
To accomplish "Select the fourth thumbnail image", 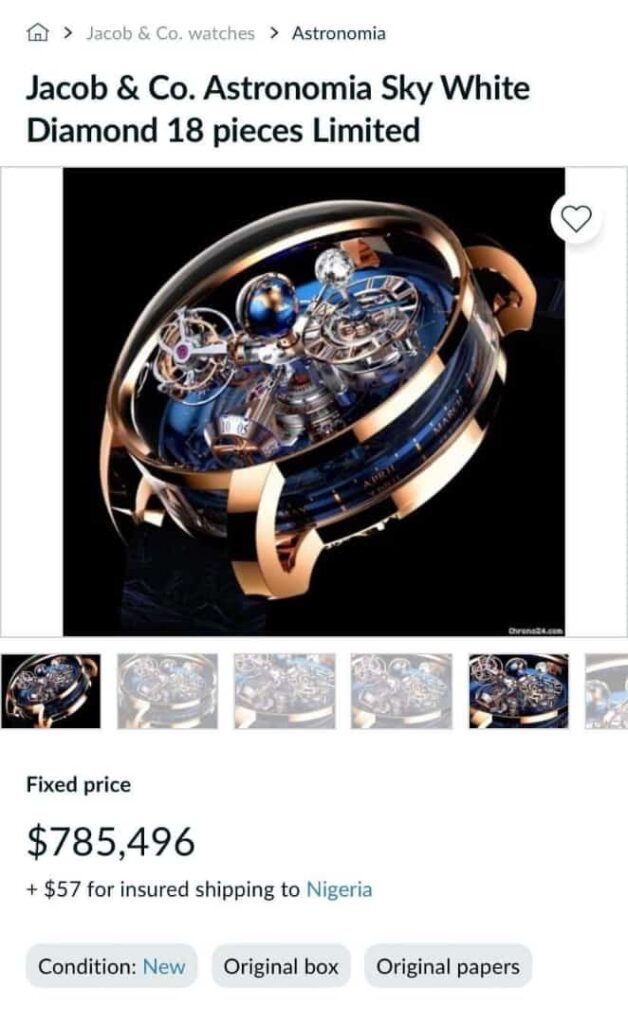I will coord(401,691).
